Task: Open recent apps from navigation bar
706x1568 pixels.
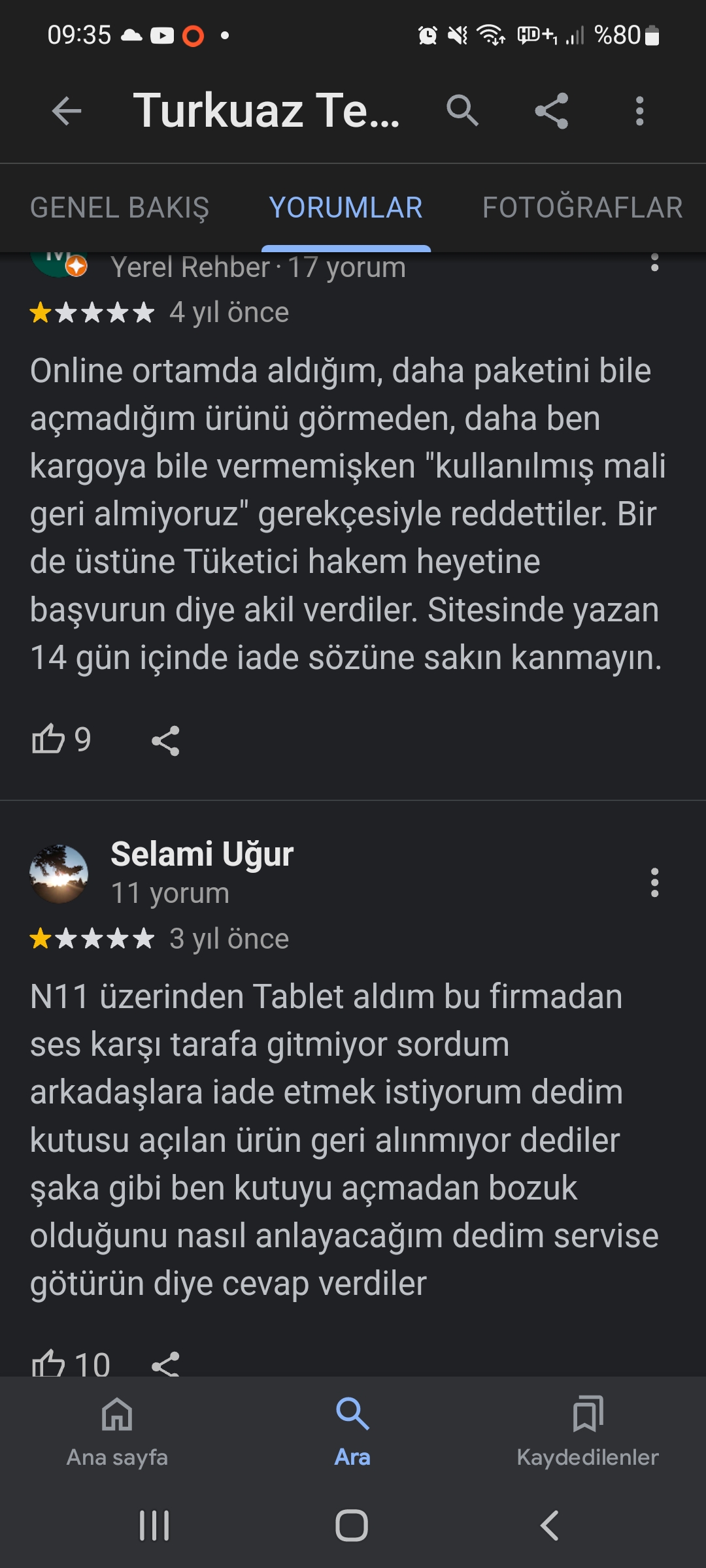Action: click(154, 1526)
